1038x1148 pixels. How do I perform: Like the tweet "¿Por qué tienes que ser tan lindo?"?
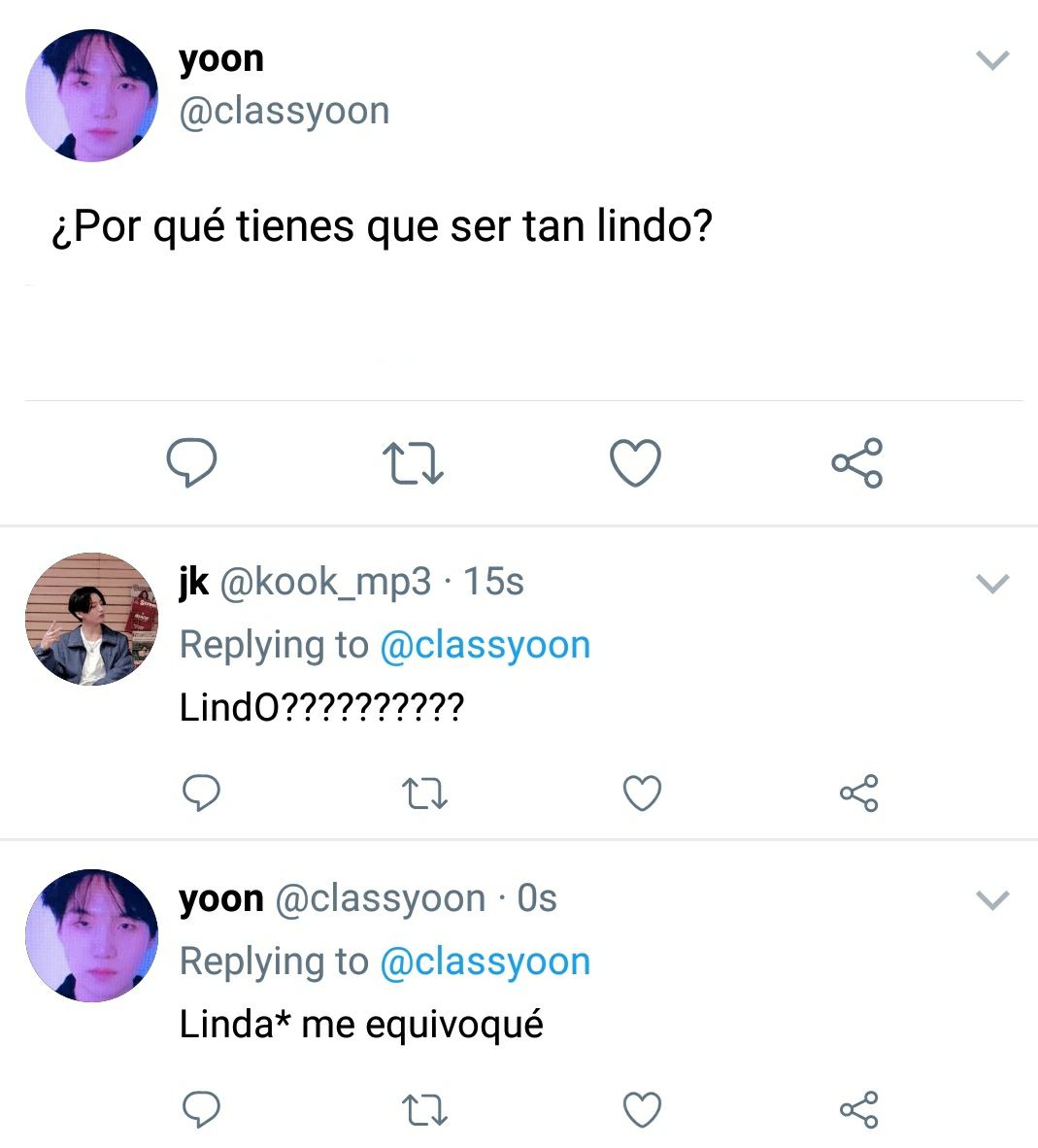coord(635,462)
